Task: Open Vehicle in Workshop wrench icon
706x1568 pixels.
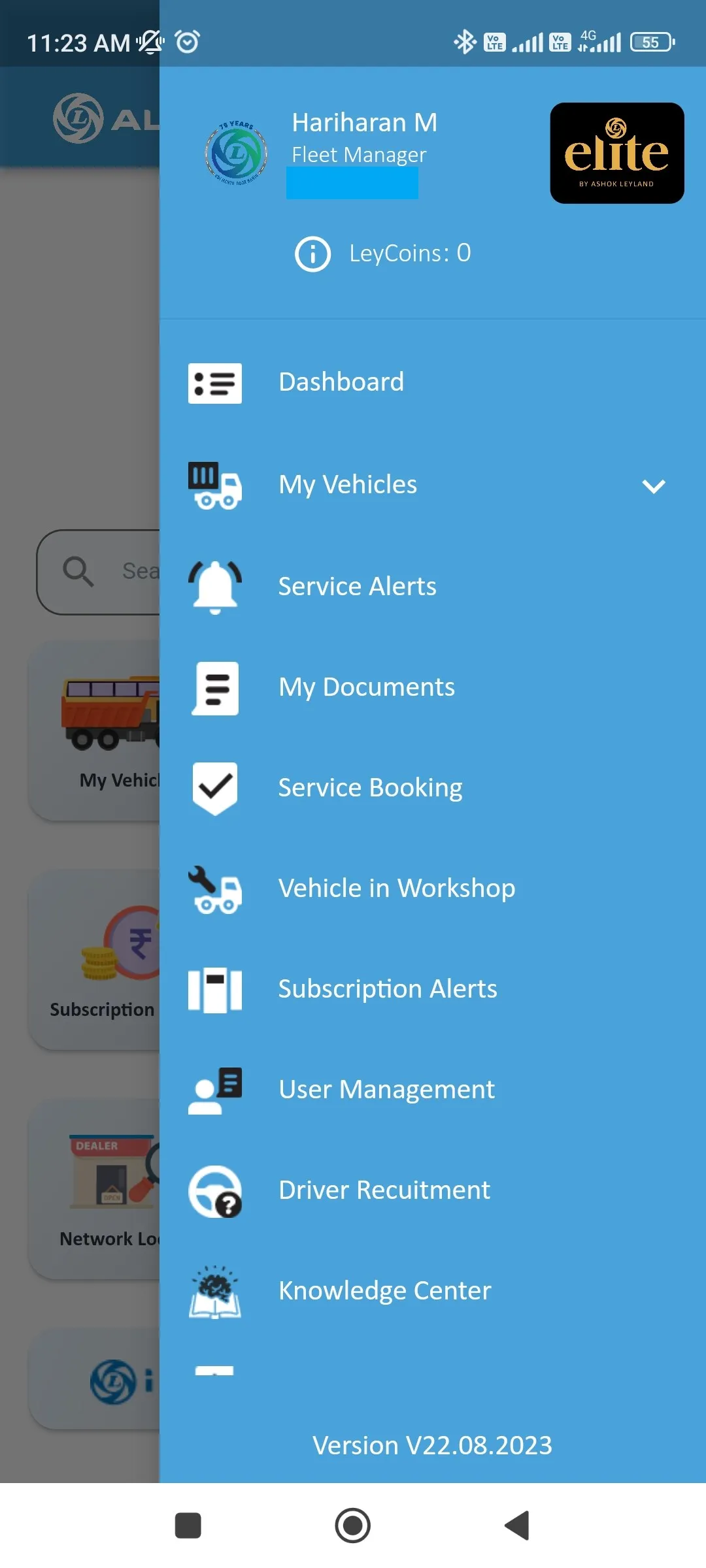Action: click(214, 890)
